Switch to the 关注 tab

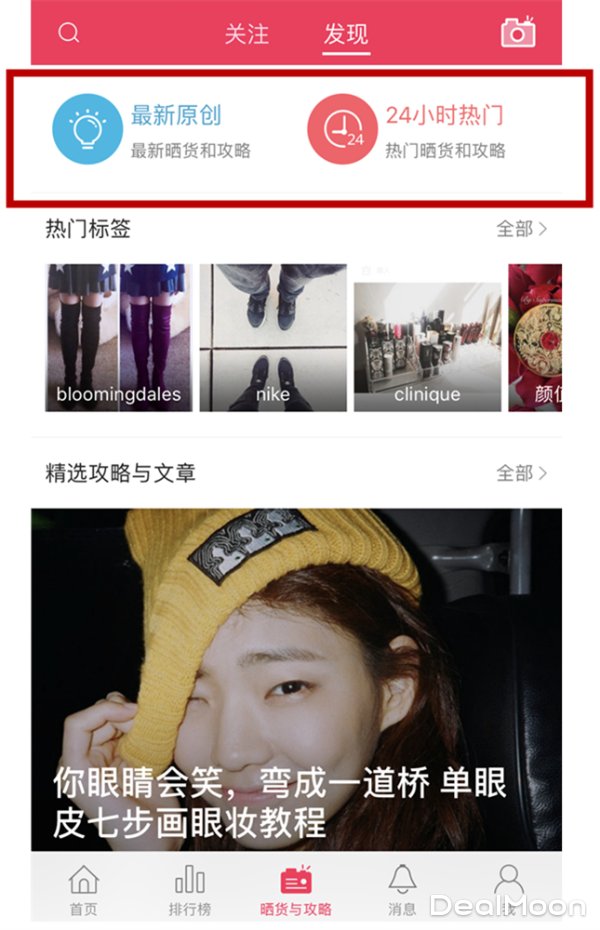246,34
